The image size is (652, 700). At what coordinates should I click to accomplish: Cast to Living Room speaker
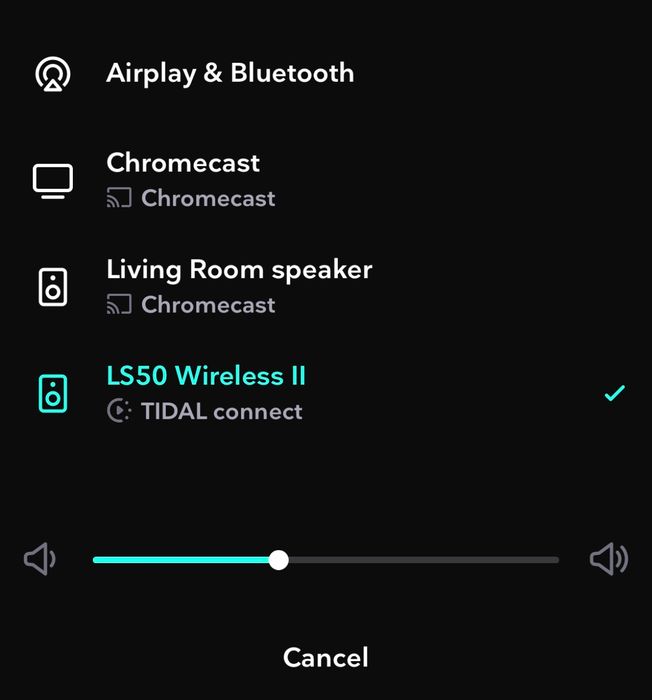point(326,287)
